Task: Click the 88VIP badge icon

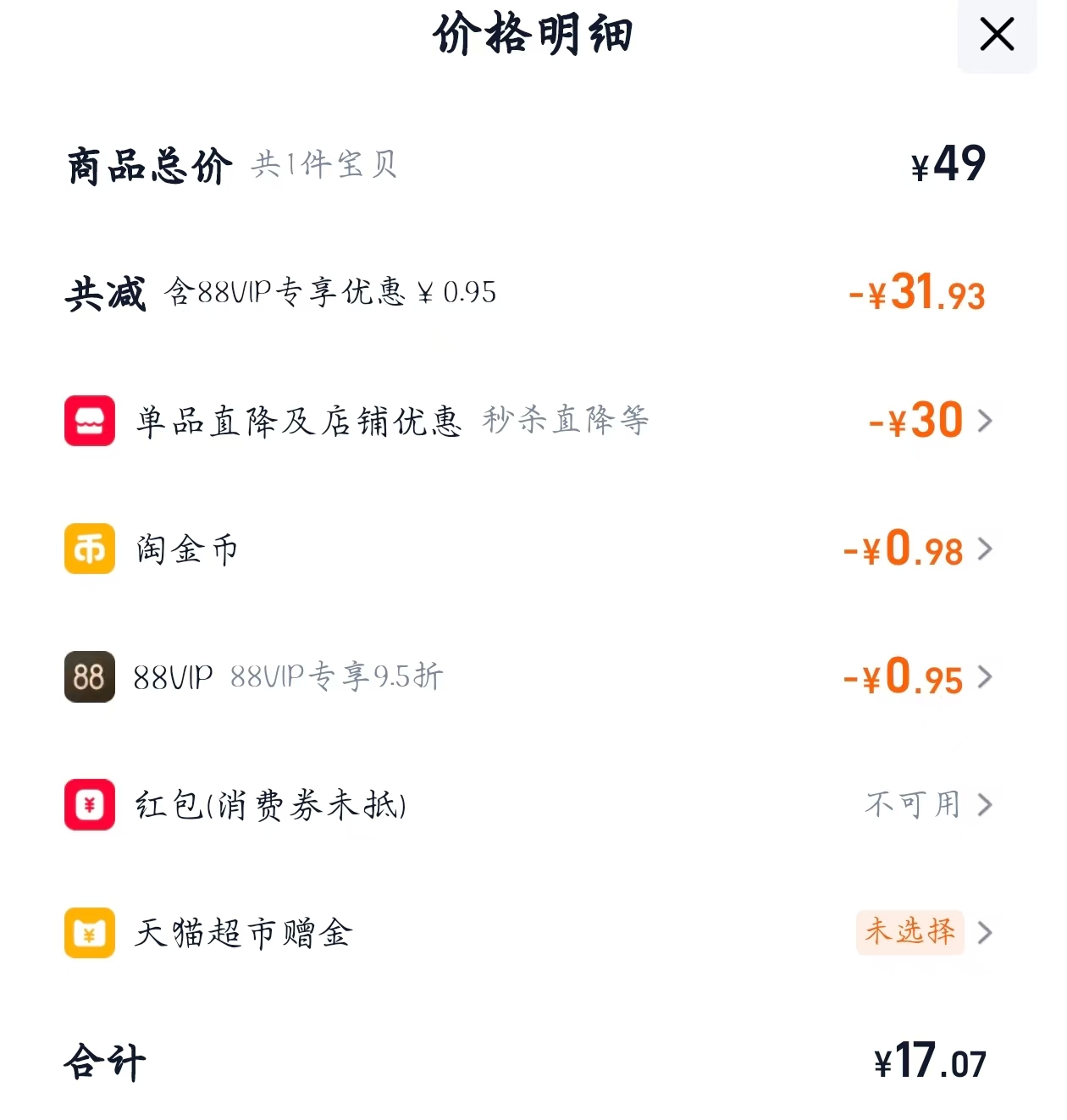Action: 89,676
